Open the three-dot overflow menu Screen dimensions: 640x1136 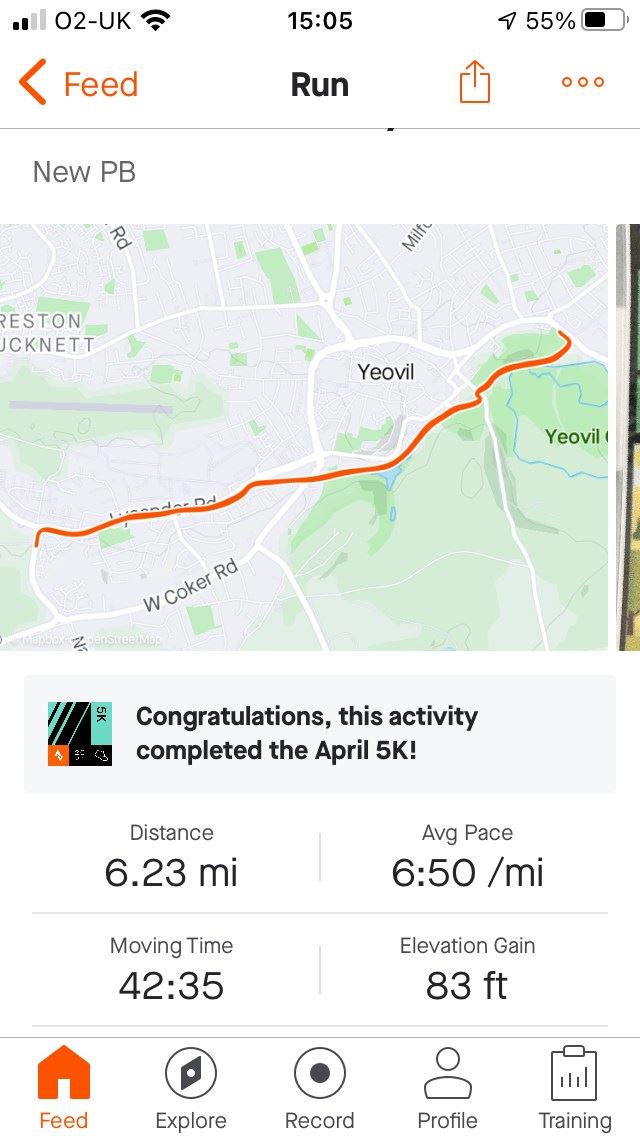tap(583, 82)
